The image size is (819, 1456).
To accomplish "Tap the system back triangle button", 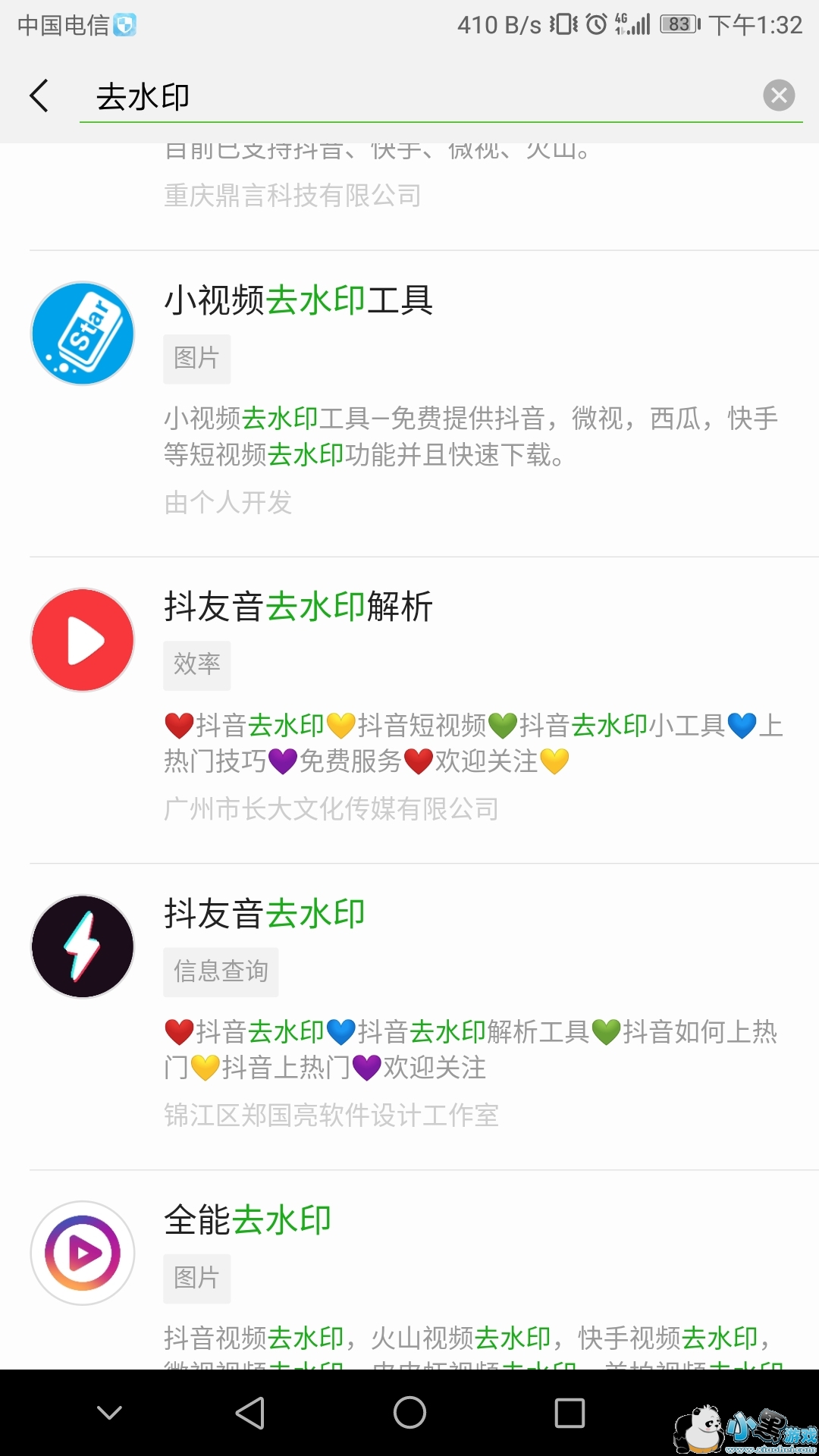I will pos(250,1413).
